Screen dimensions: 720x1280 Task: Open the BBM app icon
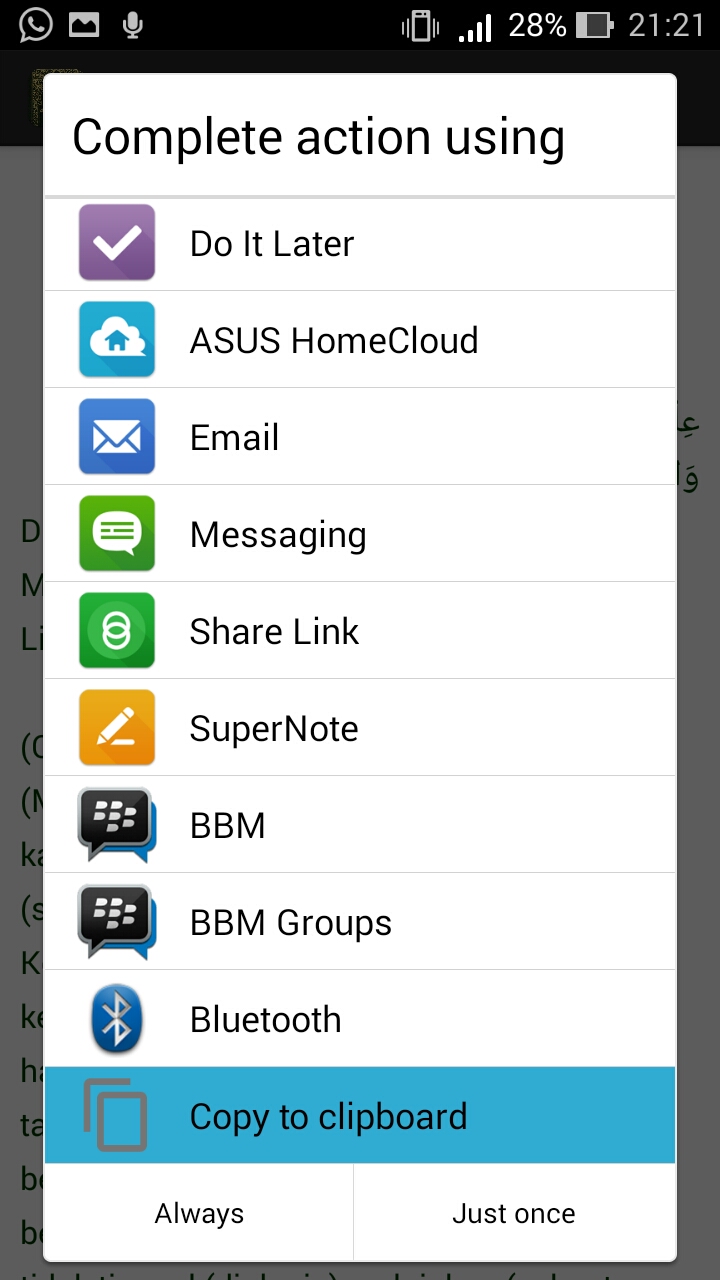(x=116, y=824)
